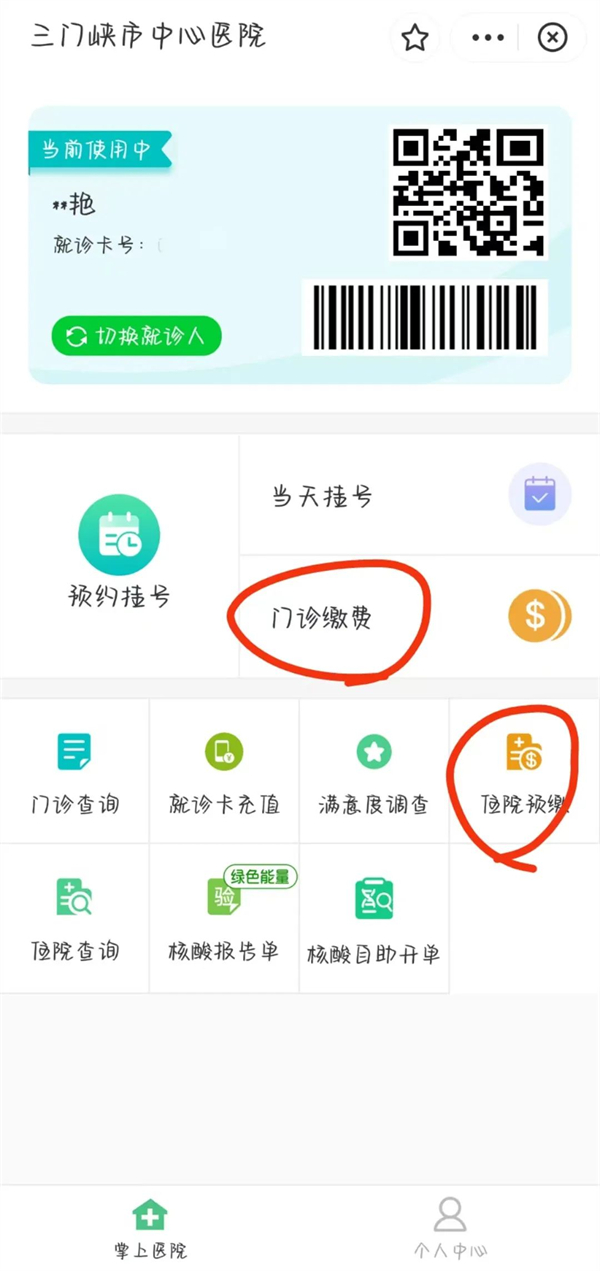Tap 切换就诊人 to switch patient
This screenshot has width=600, height=1271.
tap(136, 336)
